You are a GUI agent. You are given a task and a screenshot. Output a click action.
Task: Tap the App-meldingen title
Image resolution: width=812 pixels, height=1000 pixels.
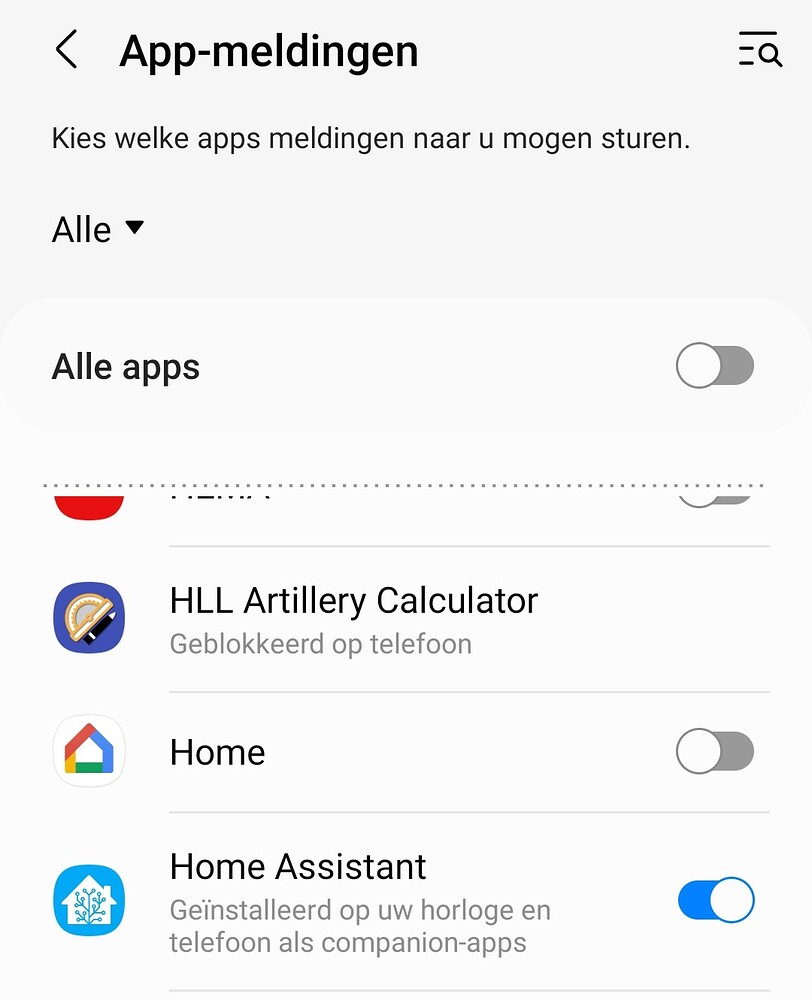(268, 50)
